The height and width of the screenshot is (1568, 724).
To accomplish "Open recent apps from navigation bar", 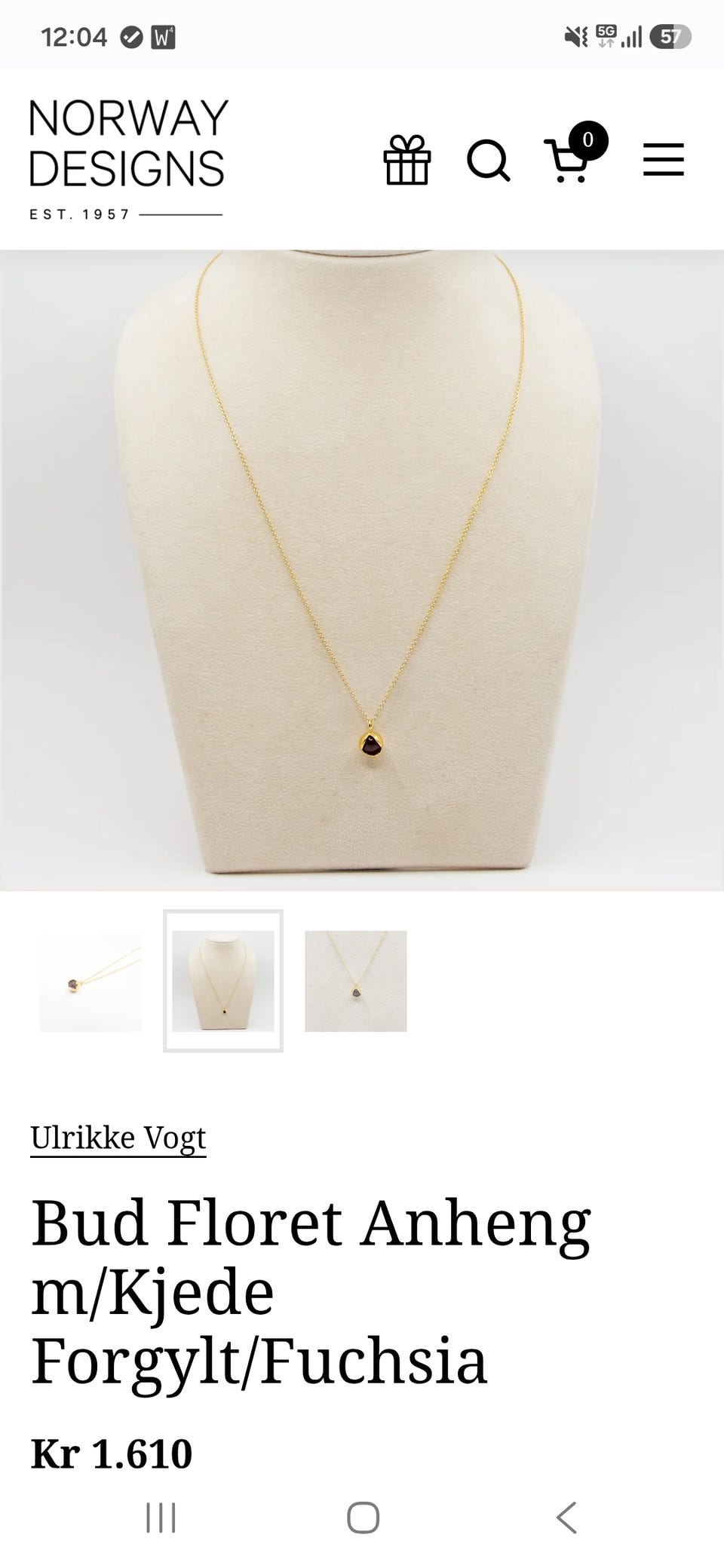I will tap(161, 1517).
